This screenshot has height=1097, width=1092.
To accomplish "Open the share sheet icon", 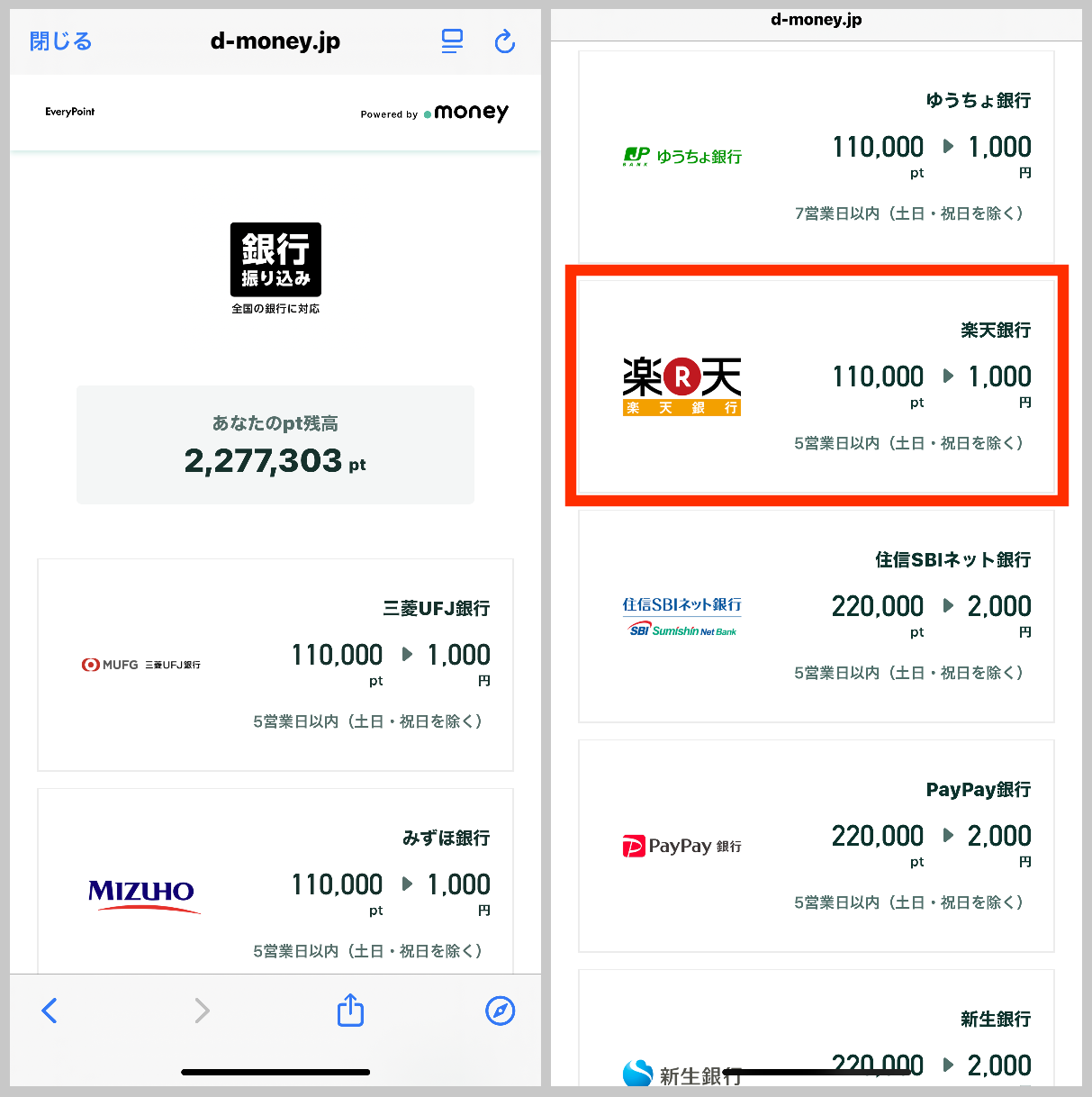I will coord(349,1011).
